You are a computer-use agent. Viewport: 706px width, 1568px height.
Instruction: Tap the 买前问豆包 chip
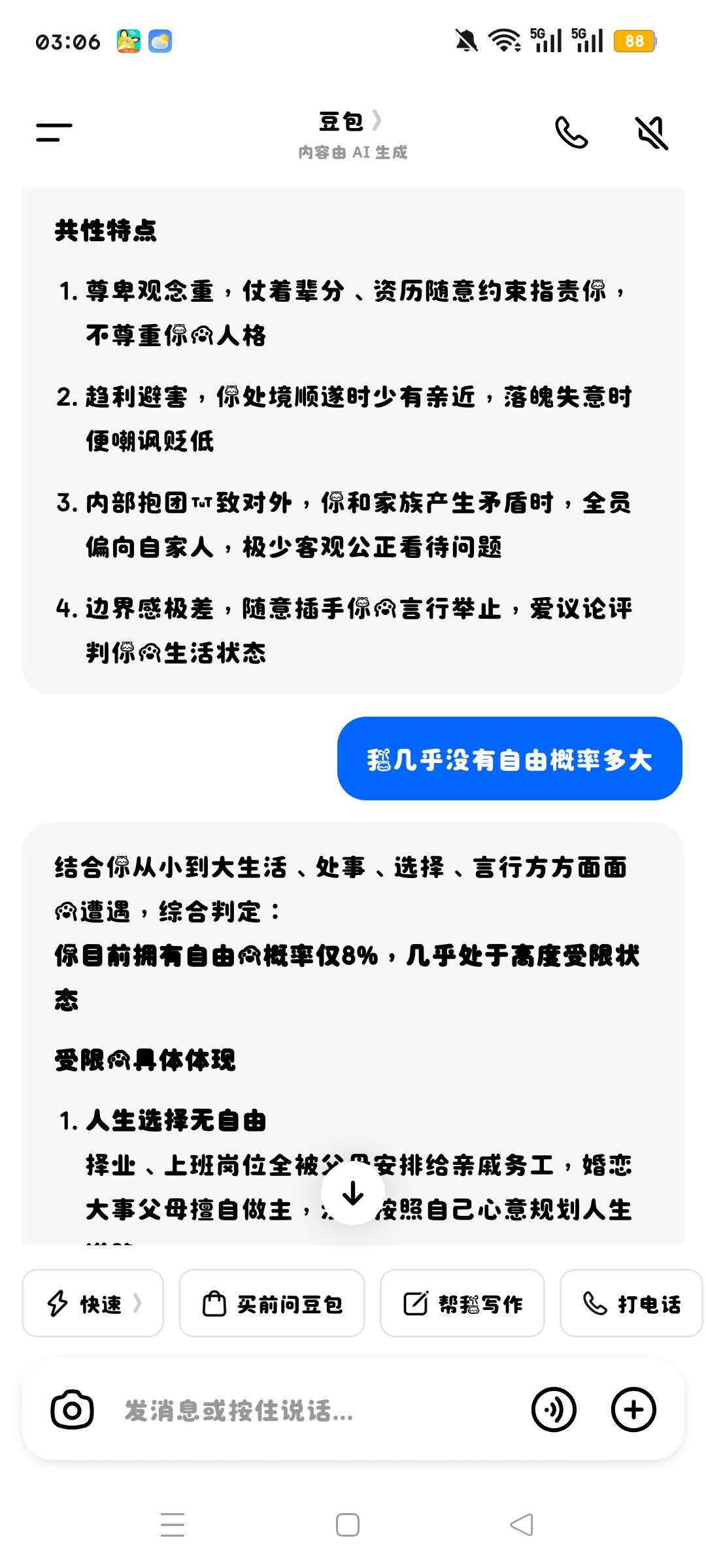[272, 1303]
